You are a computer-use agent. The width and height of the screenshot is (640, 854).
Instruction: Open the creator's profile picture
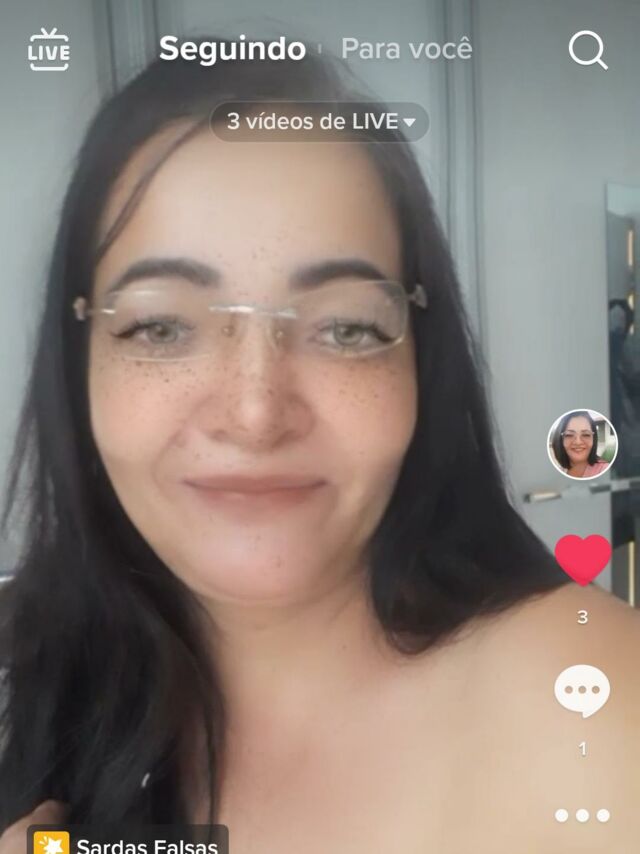click(x=582, y=444)
